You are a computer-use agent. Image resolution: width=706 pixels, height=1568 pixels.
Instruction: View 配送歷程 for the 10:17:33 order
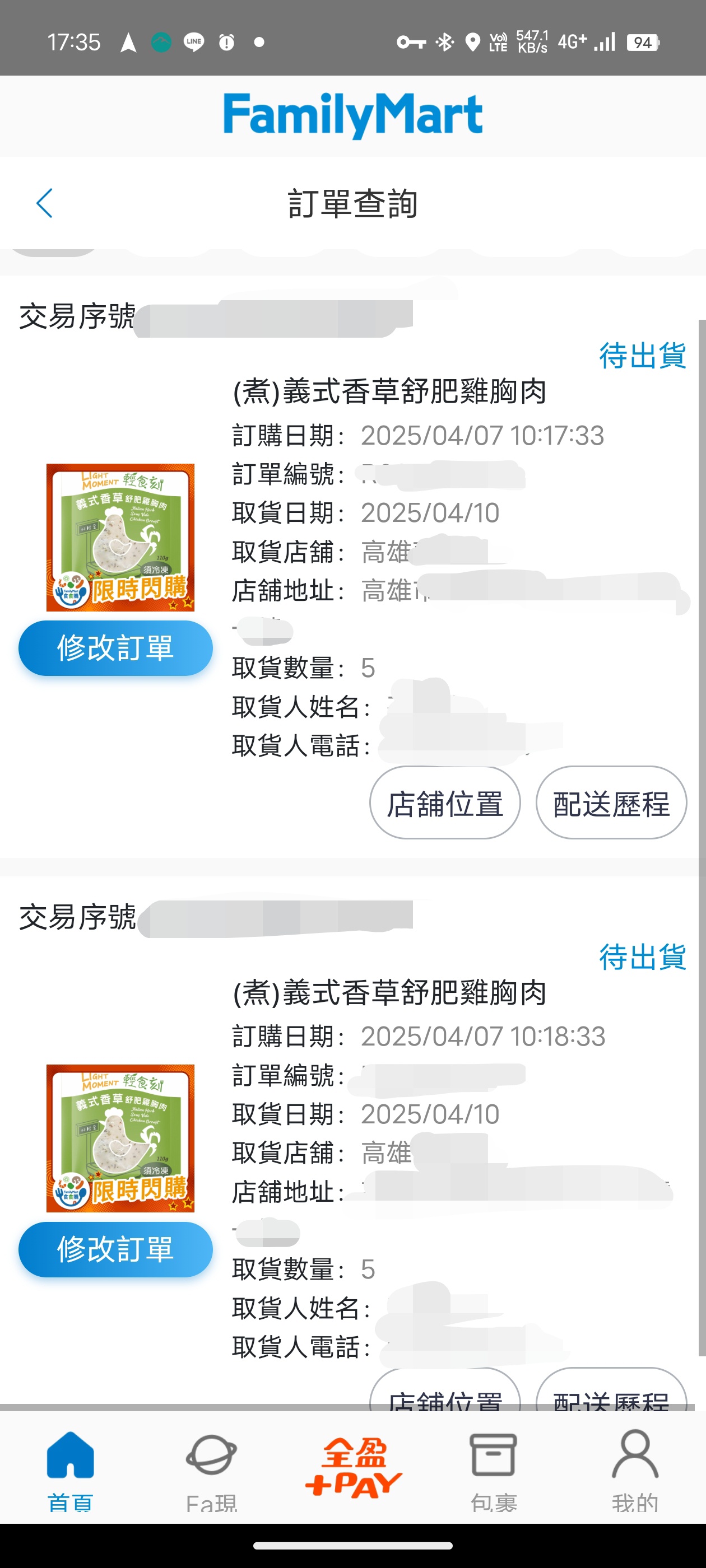point(611,804)
